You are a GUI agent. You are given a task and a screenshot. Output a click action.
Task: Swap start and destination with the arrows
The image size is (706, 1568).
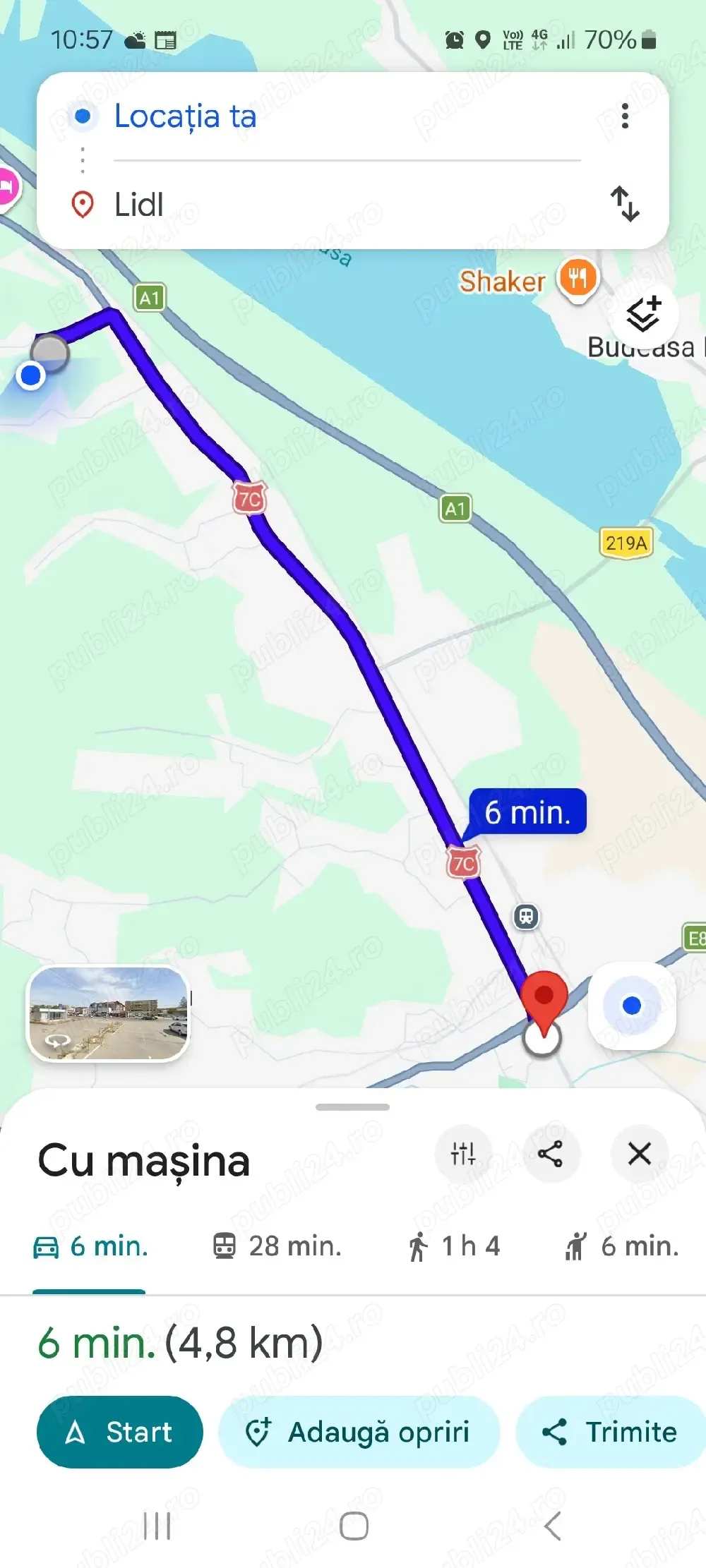tap(626, 205)
